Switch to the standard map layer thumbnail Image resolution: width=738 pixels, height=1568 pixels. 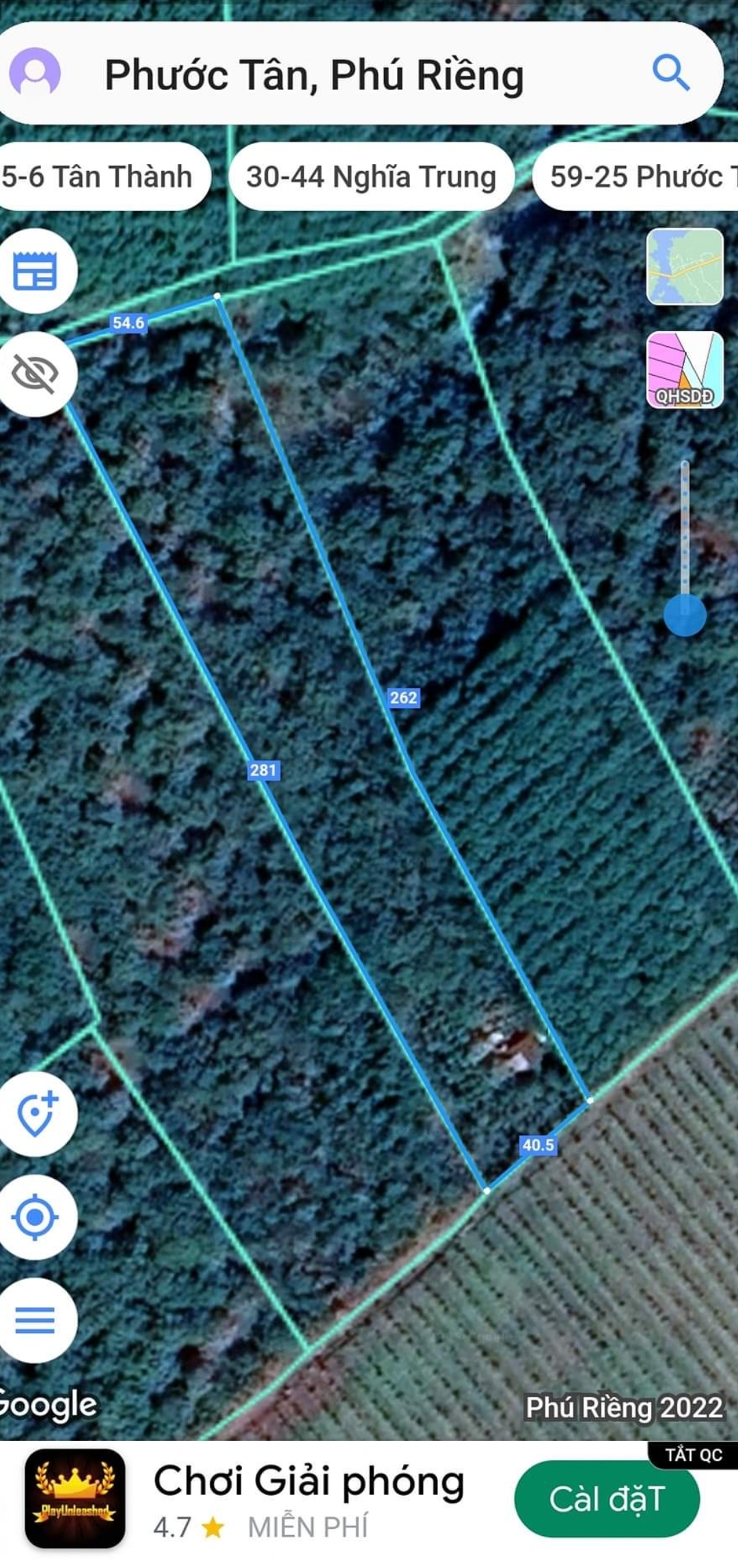pyautogui.click(x=685, y=267)
